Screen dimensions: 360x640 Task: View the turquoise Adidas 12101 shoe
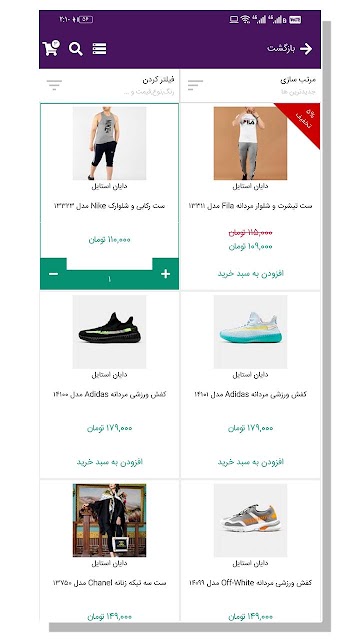251,332
